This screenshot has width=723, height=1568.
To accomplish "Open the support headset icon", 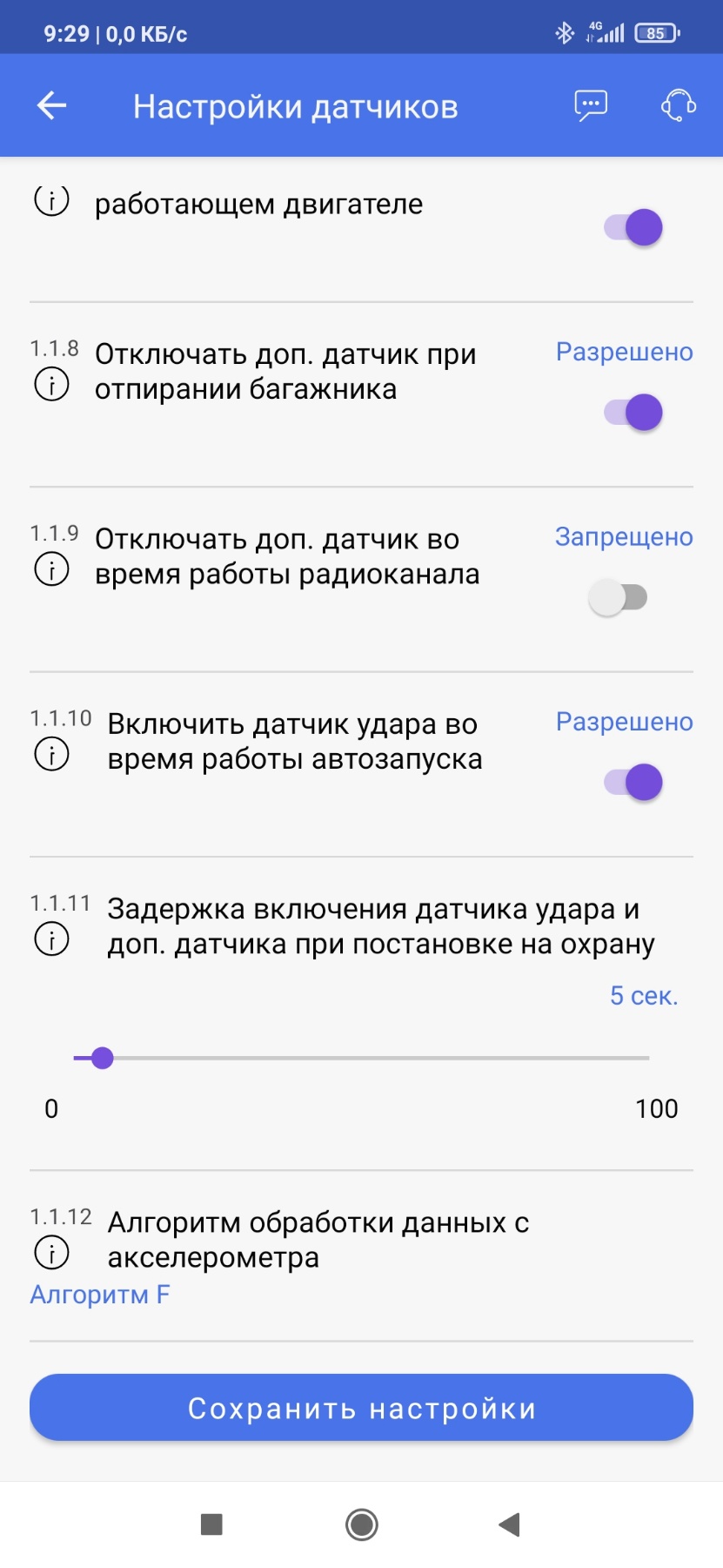I will 678,106.
